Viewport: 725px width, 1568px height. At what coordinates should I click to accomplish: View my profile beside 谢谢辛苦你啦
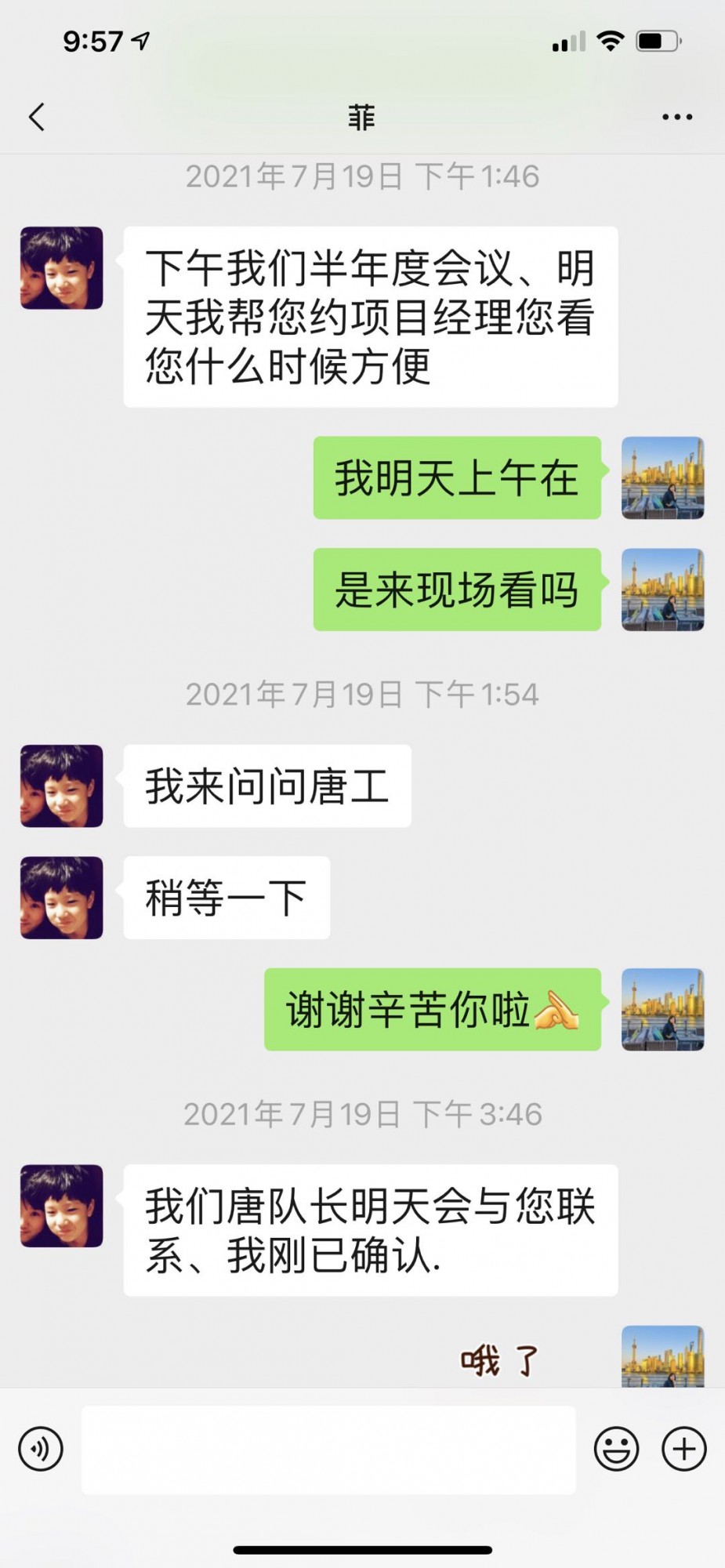pyautogui.click(x=662, y=1009)
